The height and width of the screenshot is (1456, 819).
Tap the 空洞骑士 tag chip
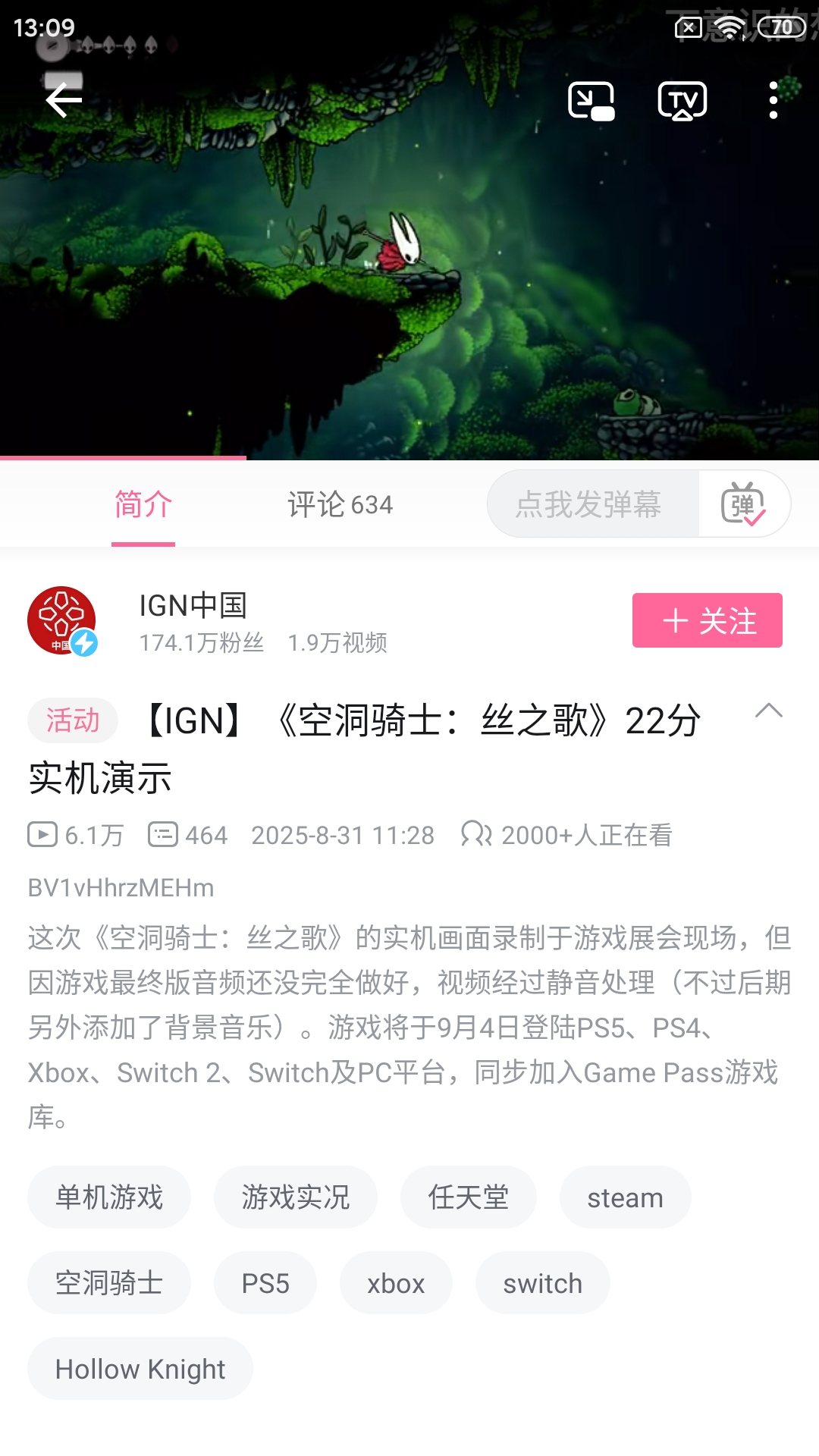[x=109, y=1283]
